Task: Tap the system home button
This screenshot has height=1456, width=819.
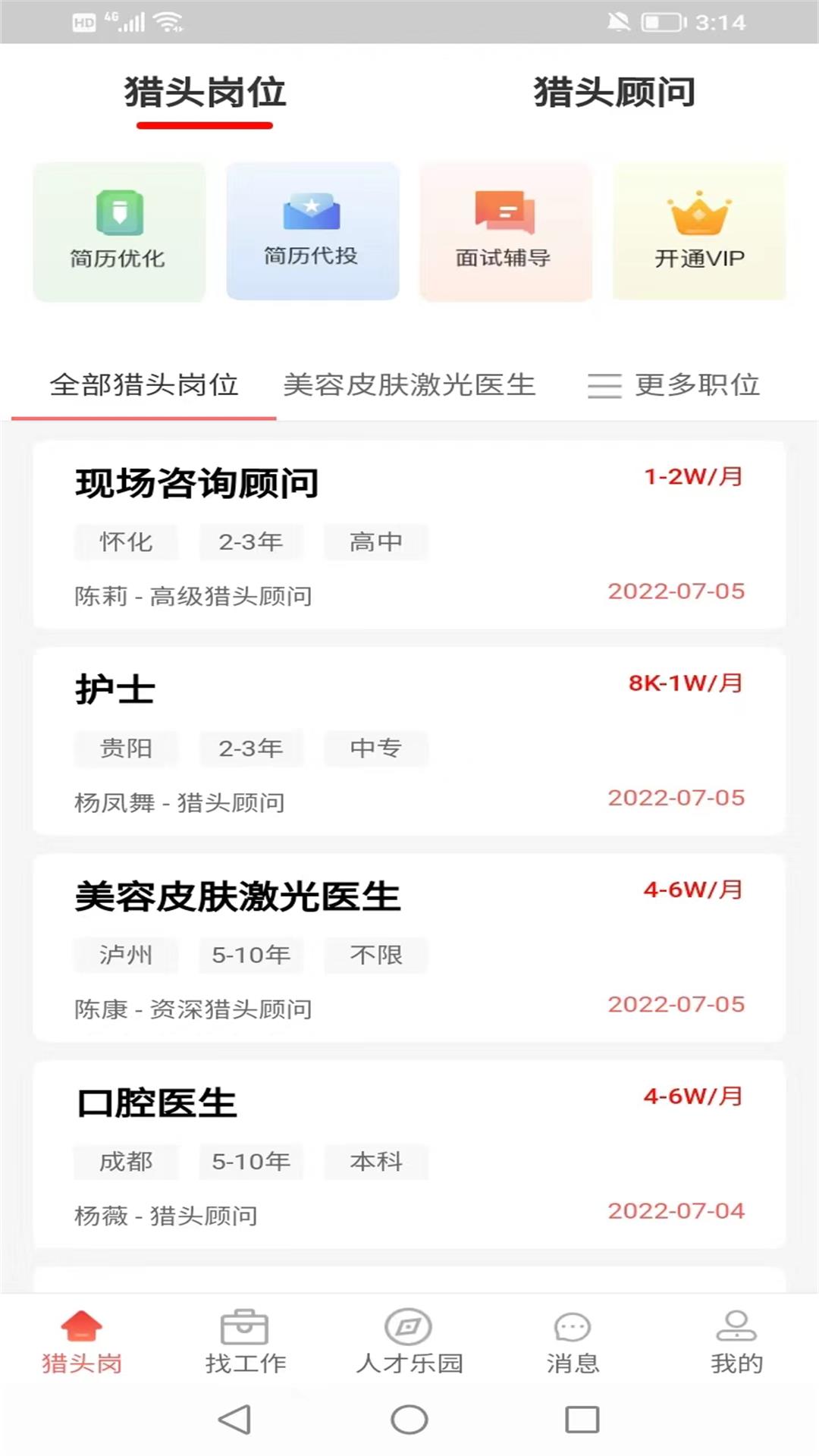Action: [x=409, y=1420]
